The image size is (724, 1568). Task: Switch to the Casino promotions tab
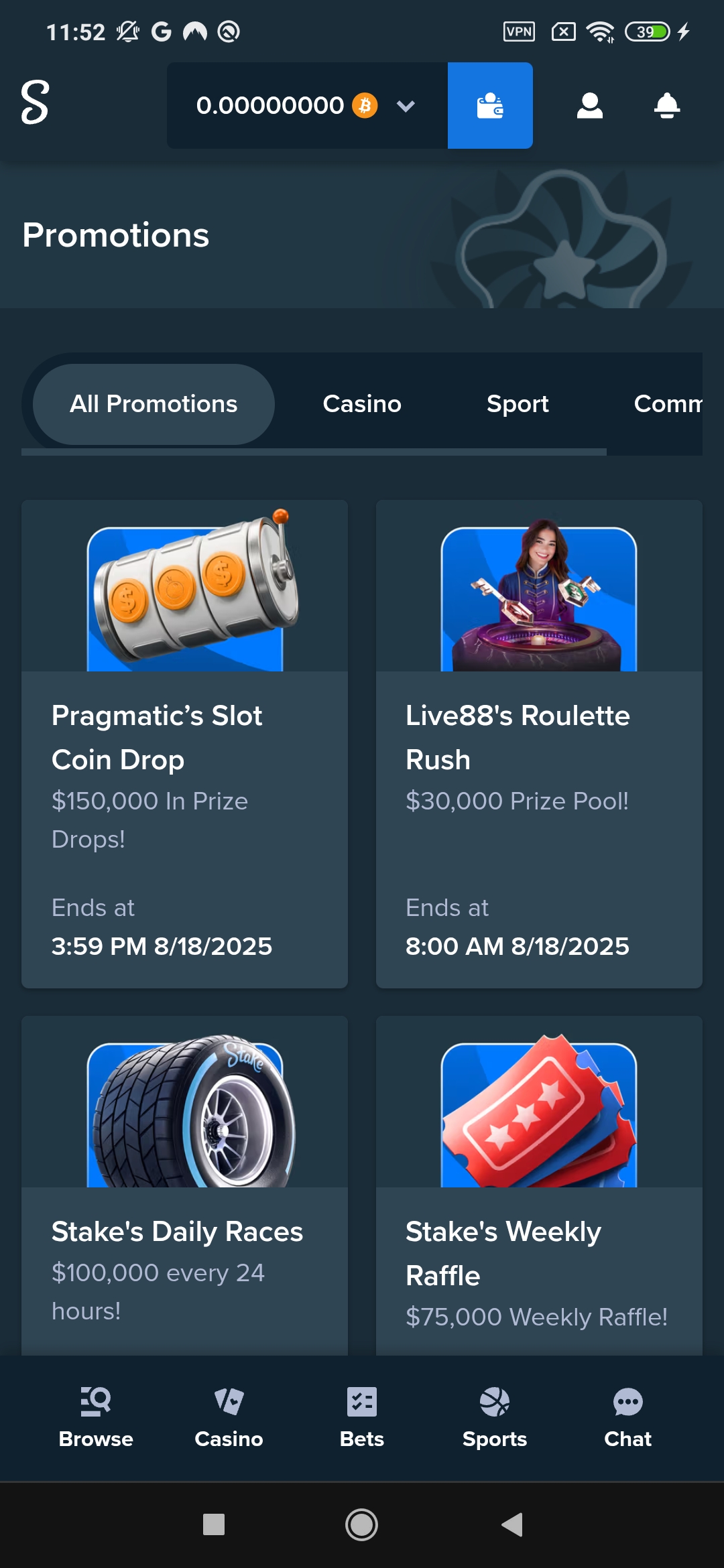pyautogui.click(x=362, y=404)
